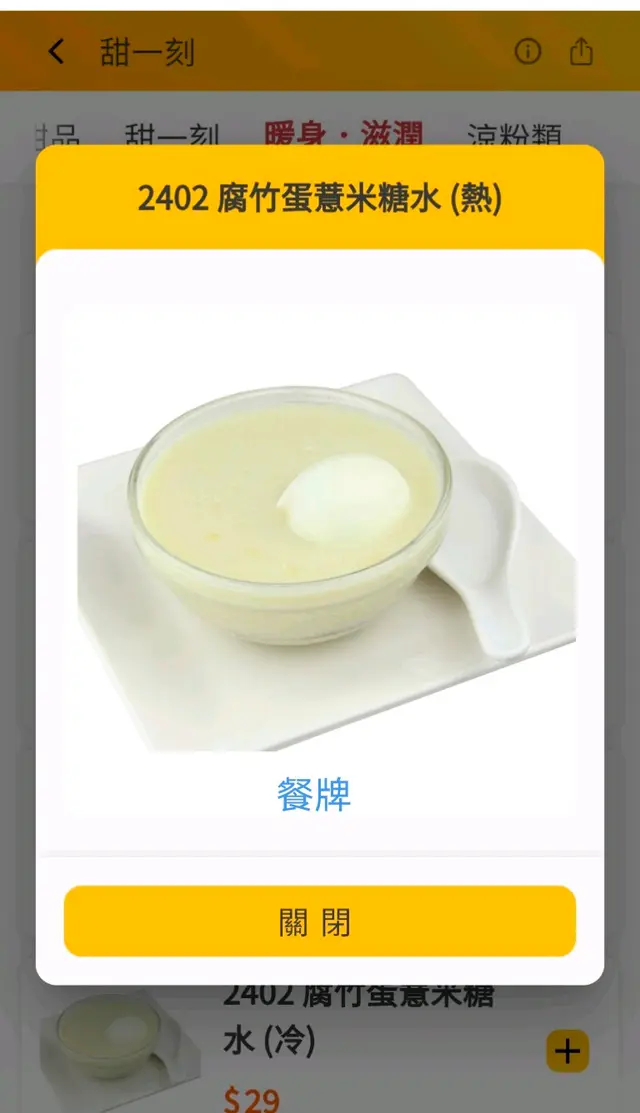Image resolution: width=640 pixels, height=1113 pixels.
Task: Add 2402 腐竹蛋薏米糖水 (冷) to order
Action: pyautogui.click(x=567, y=1051)
